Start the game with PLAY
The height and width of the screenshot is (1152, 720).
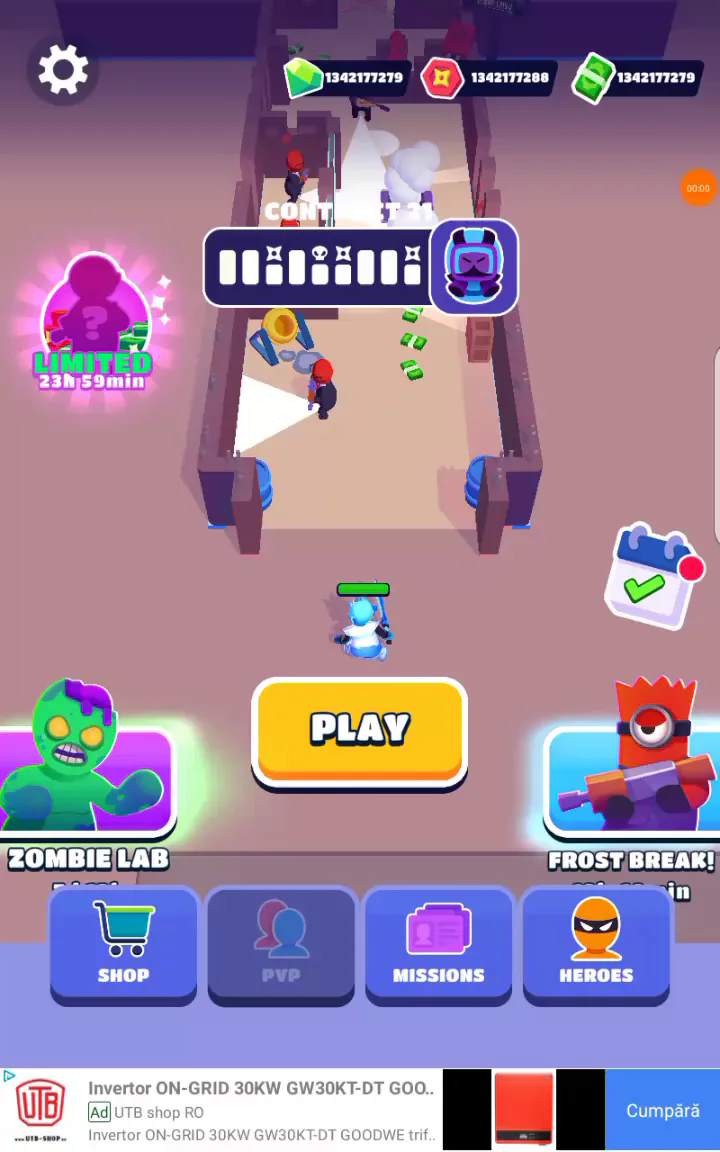(360, 730)
